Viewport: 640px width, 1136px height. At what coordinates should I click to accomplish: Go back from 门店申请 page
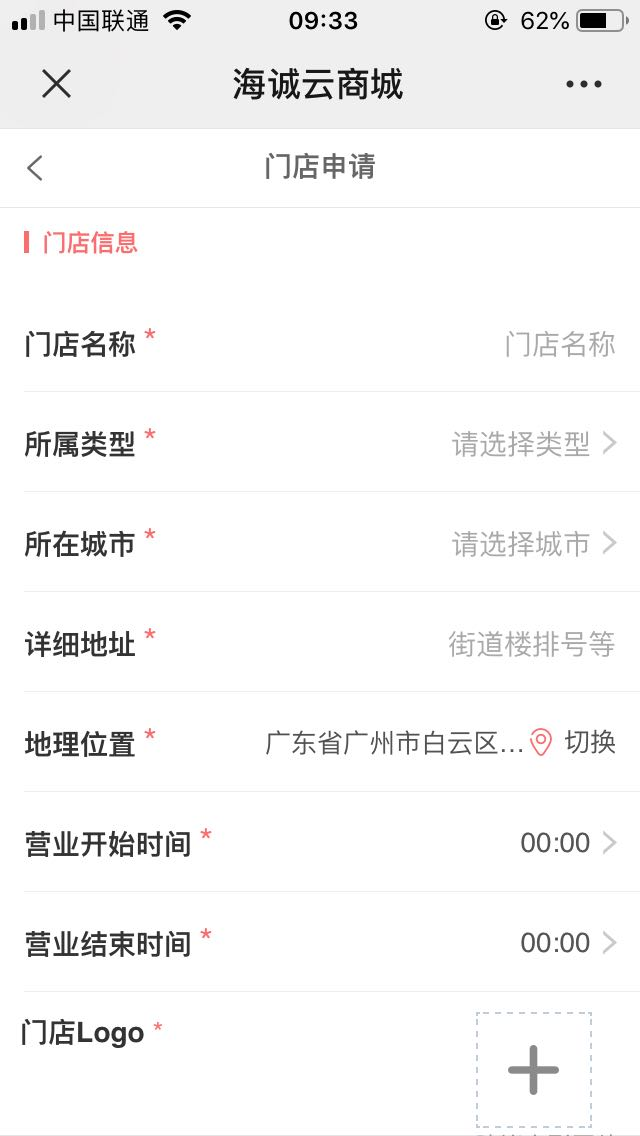pyautogui.click(x=36, y=168)
